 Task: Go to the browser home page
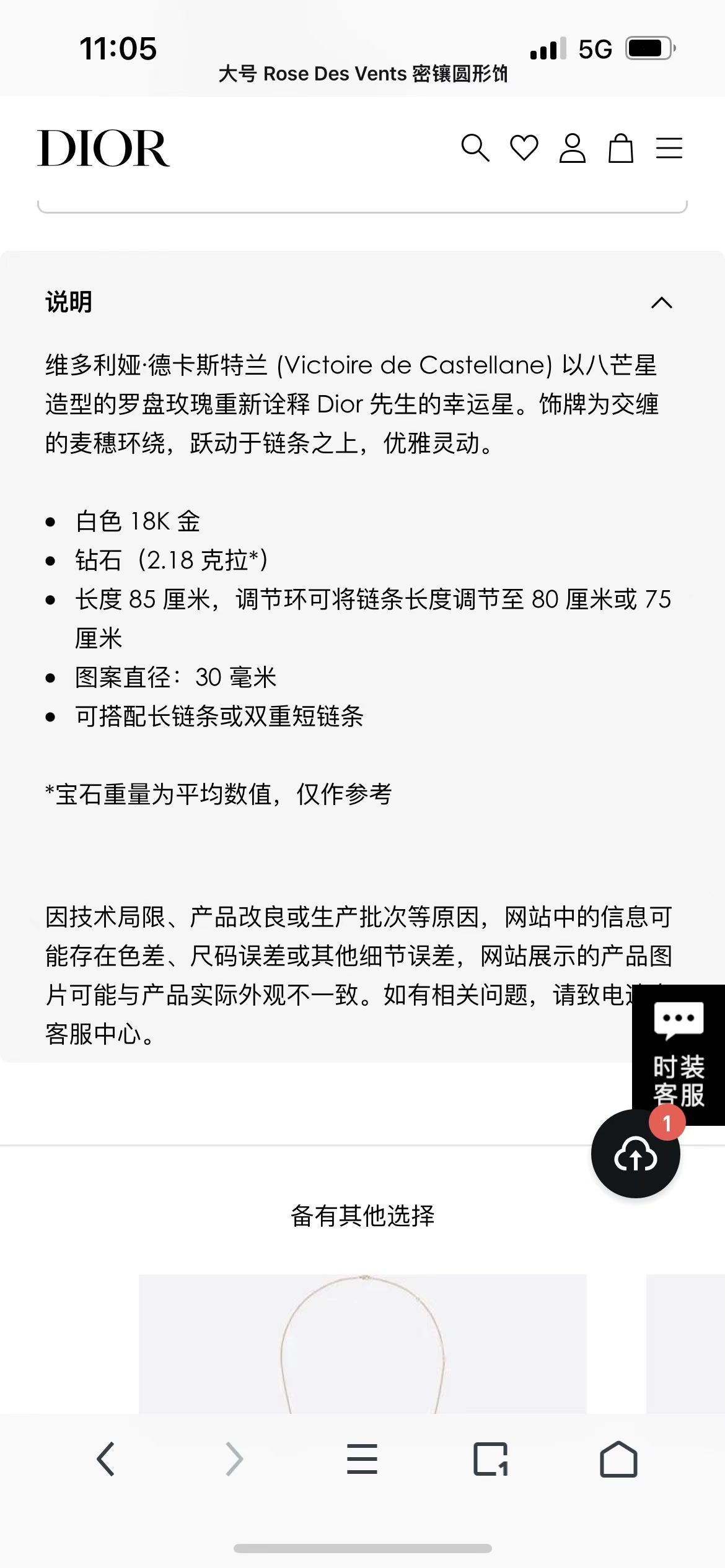click(618, 1459)
